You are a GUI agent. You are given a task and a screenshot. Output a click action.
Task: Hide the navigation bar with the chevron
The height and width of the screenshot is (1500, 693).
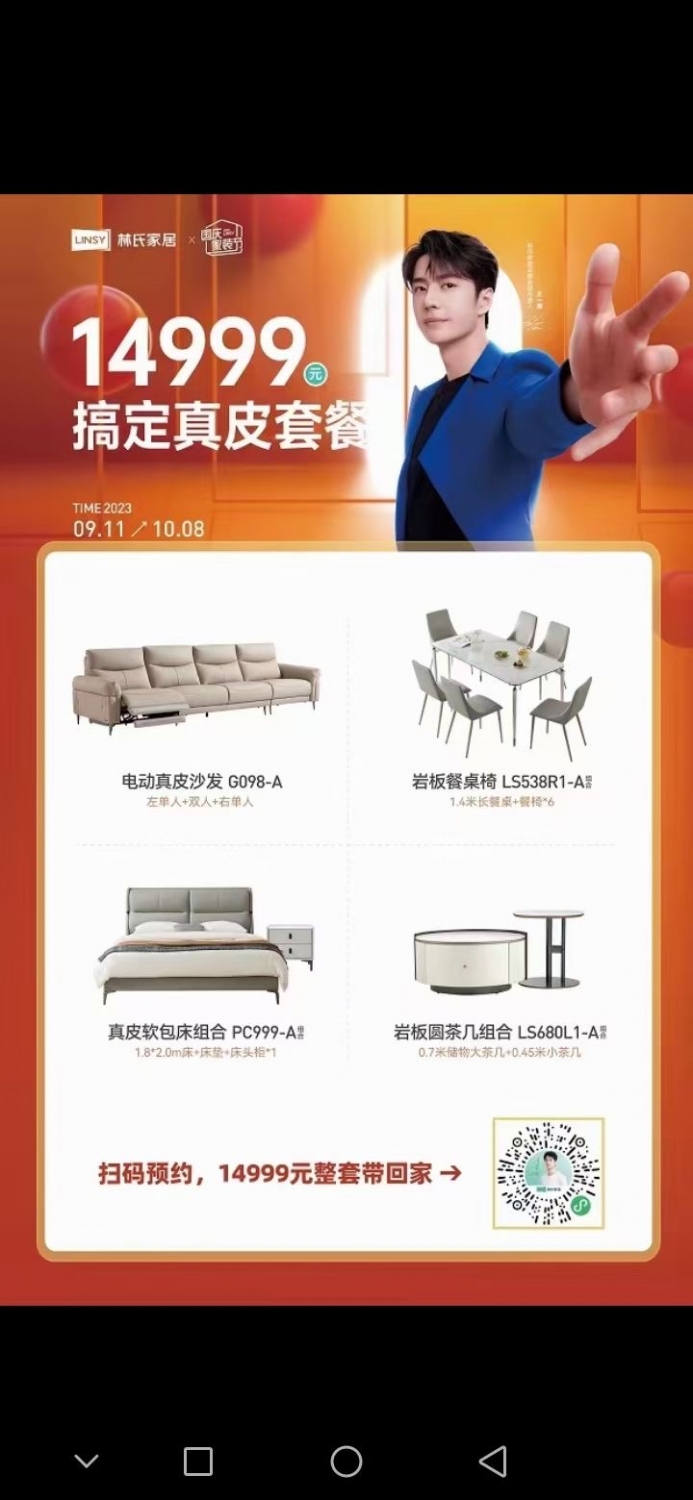pos(87,1461)
